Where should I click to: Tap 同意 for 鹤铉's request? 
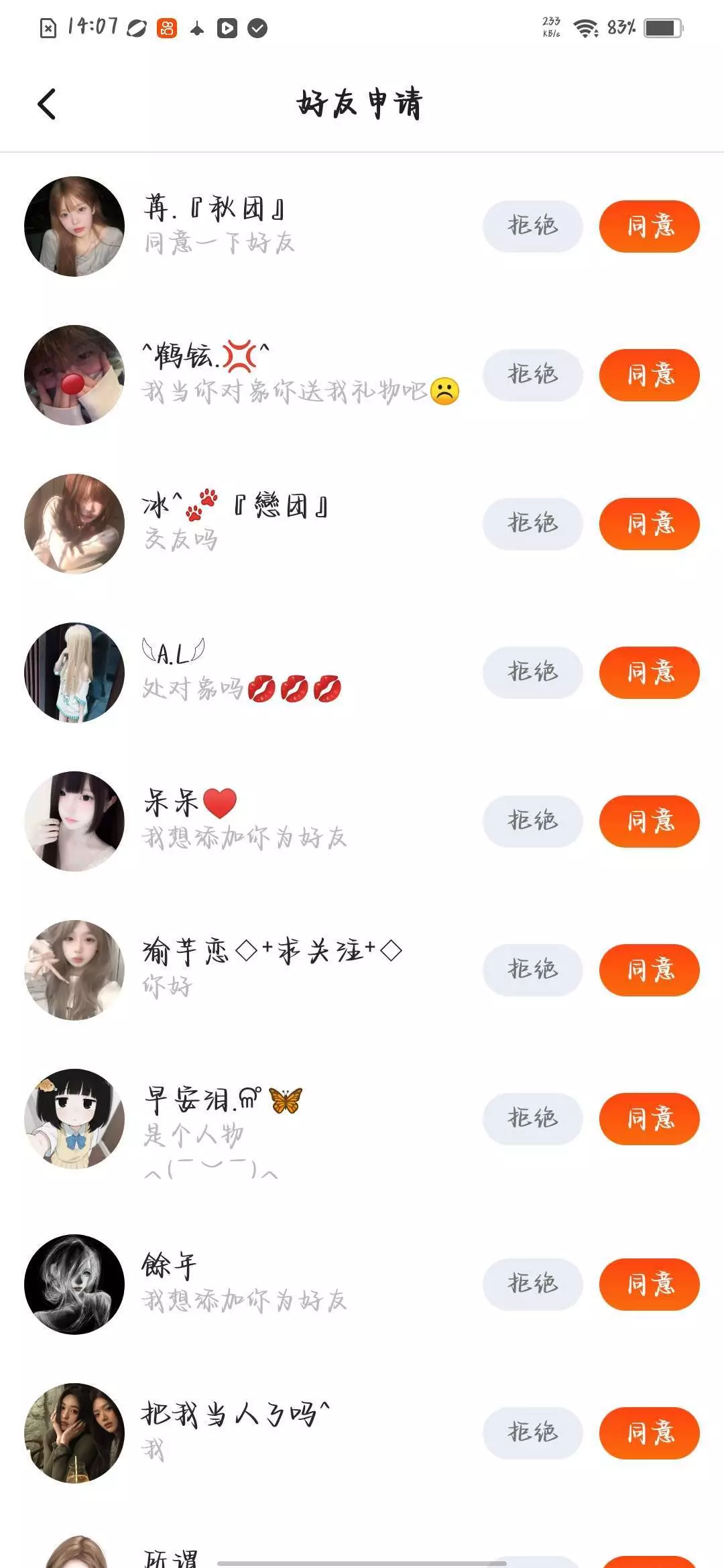click(649, 375)
